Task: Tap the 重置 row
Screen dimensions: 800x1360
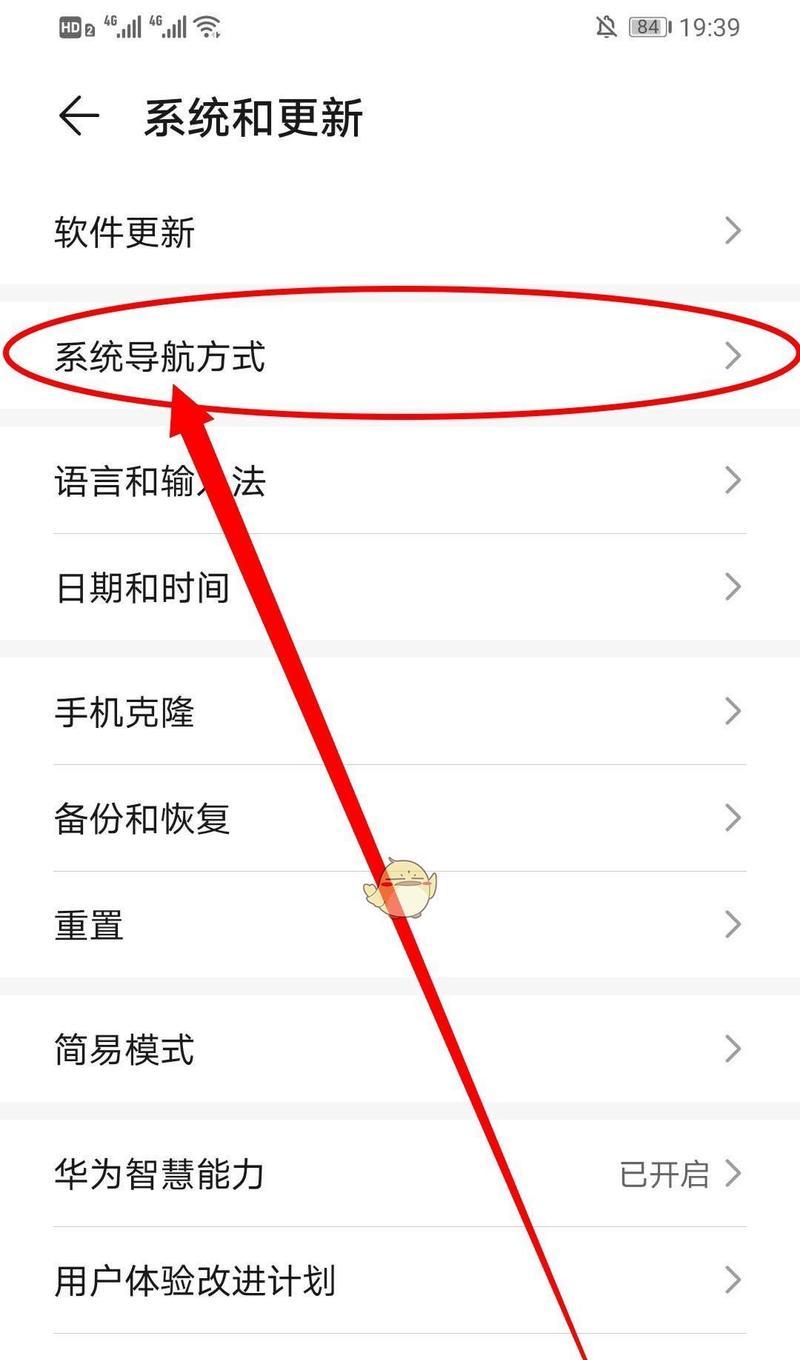Action: tap(400, 924)
